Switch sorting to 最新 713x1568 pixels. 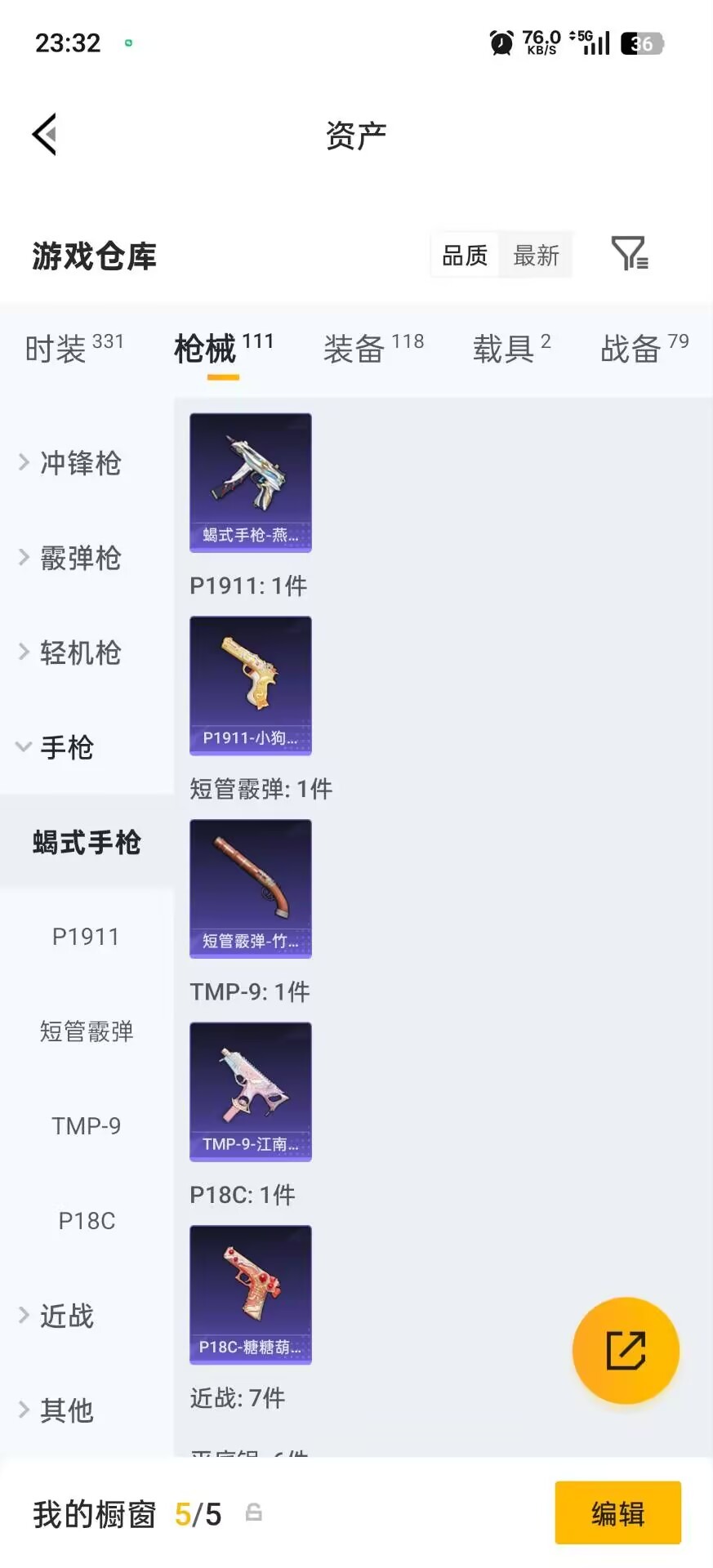(536, 254)
